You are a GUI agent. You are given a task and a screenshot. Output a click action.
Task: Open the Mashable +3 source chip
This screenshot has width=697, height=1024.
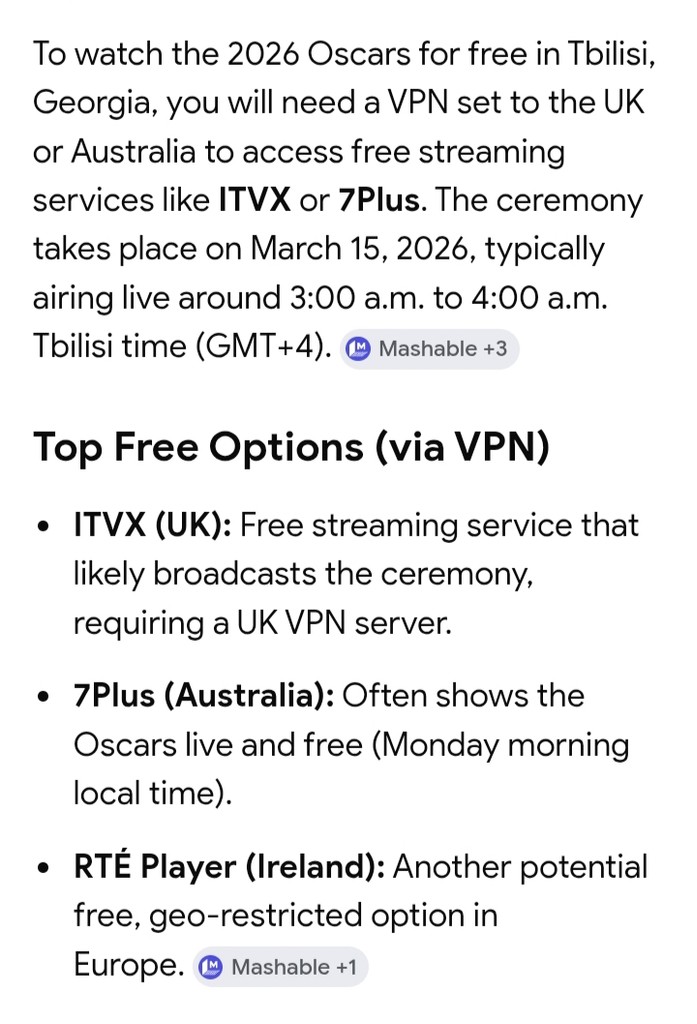click(x=429, y=350)
